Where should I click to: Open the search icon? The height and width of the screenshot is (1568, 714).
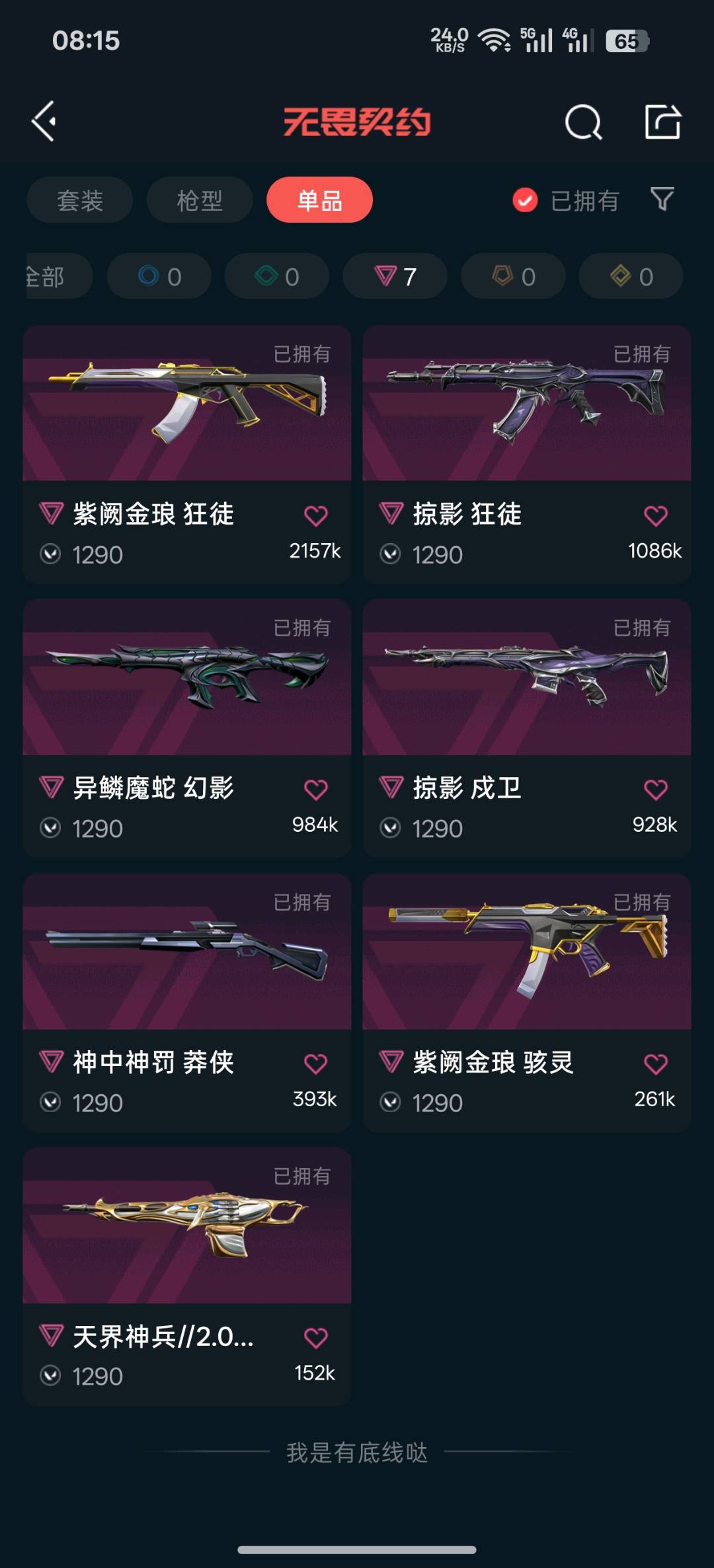pyautogui.click(x=583, y=122)
